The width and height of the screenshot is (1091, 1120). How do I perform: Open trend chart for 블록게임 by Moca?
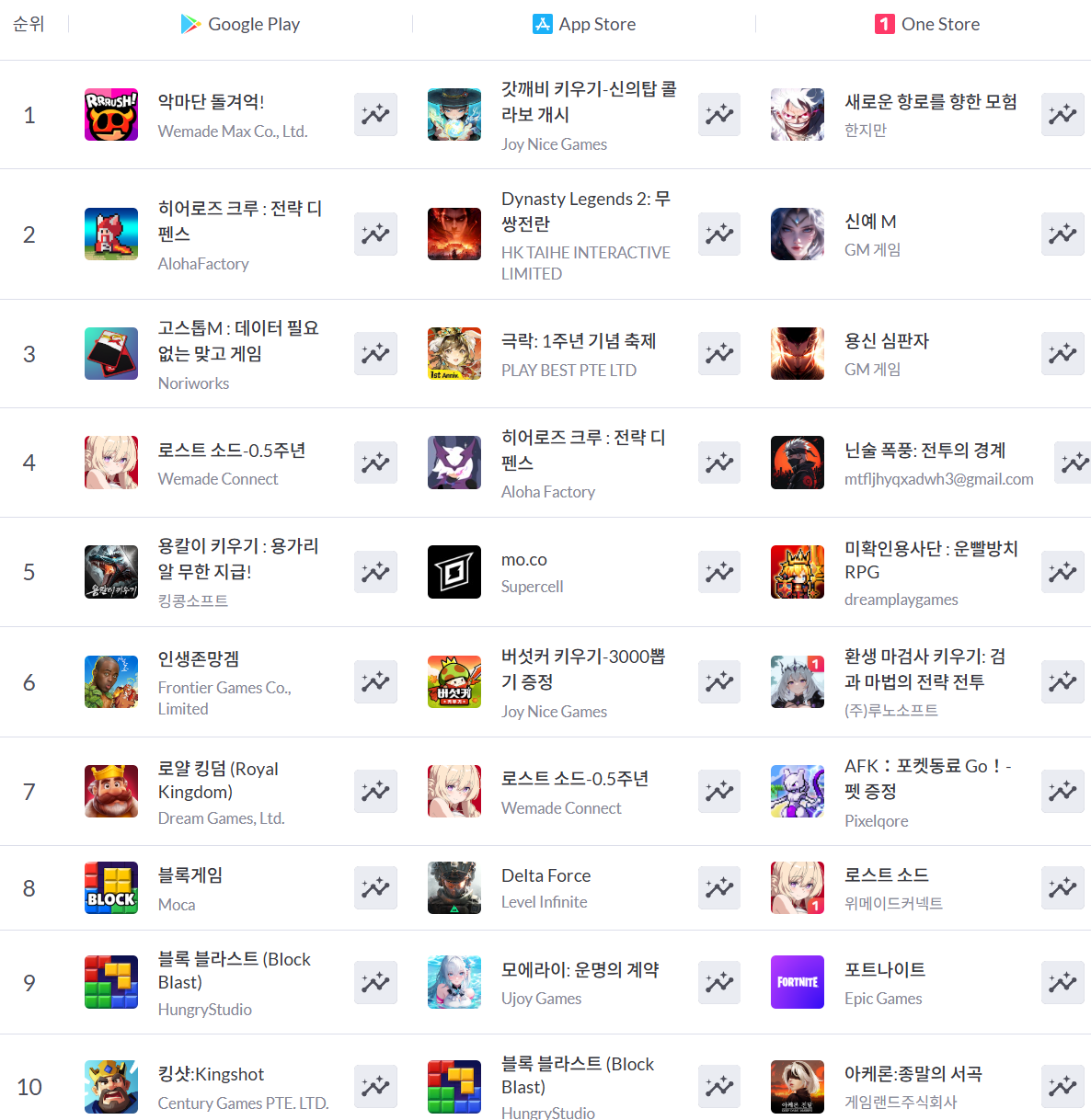click(375, 888)
